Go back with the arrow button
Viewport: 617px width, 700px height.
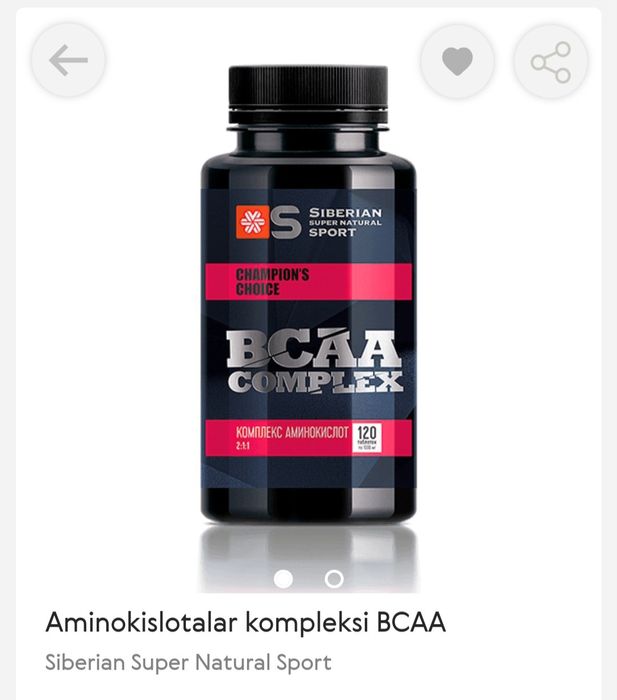click(68, 61)
